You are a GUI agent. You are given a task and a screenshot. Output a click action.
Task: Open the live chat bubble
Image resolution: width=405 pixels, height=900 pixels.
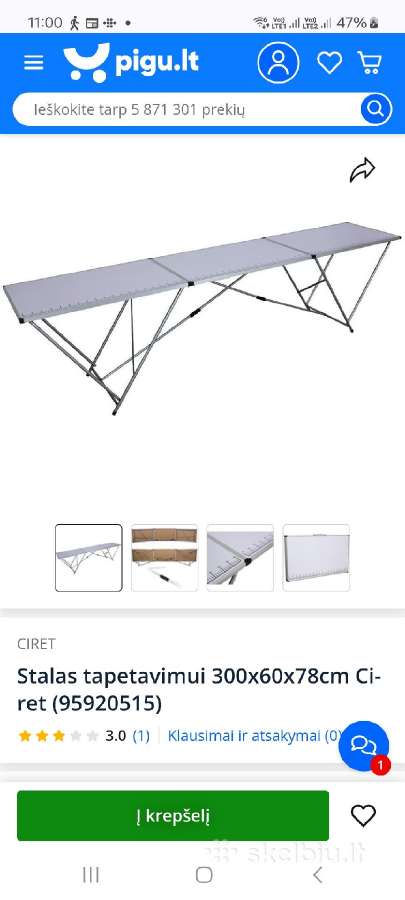pyautogui.click(x=364, y=746)
